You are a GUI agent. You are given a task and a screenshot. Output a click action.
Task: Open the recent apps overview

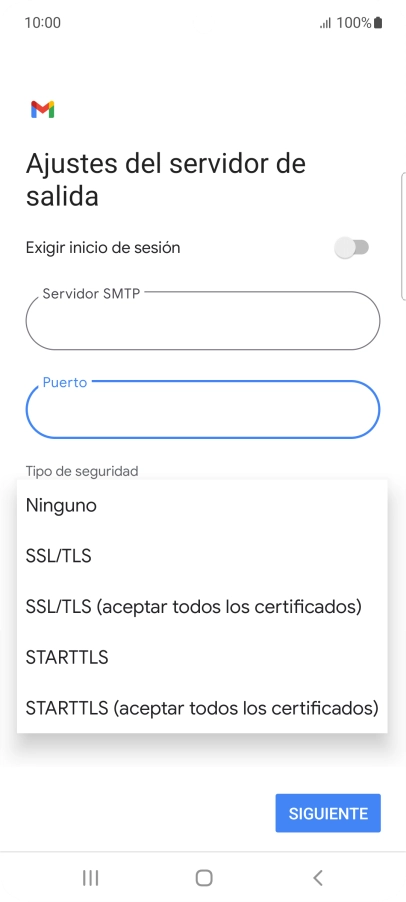click(x=90, y=877)
